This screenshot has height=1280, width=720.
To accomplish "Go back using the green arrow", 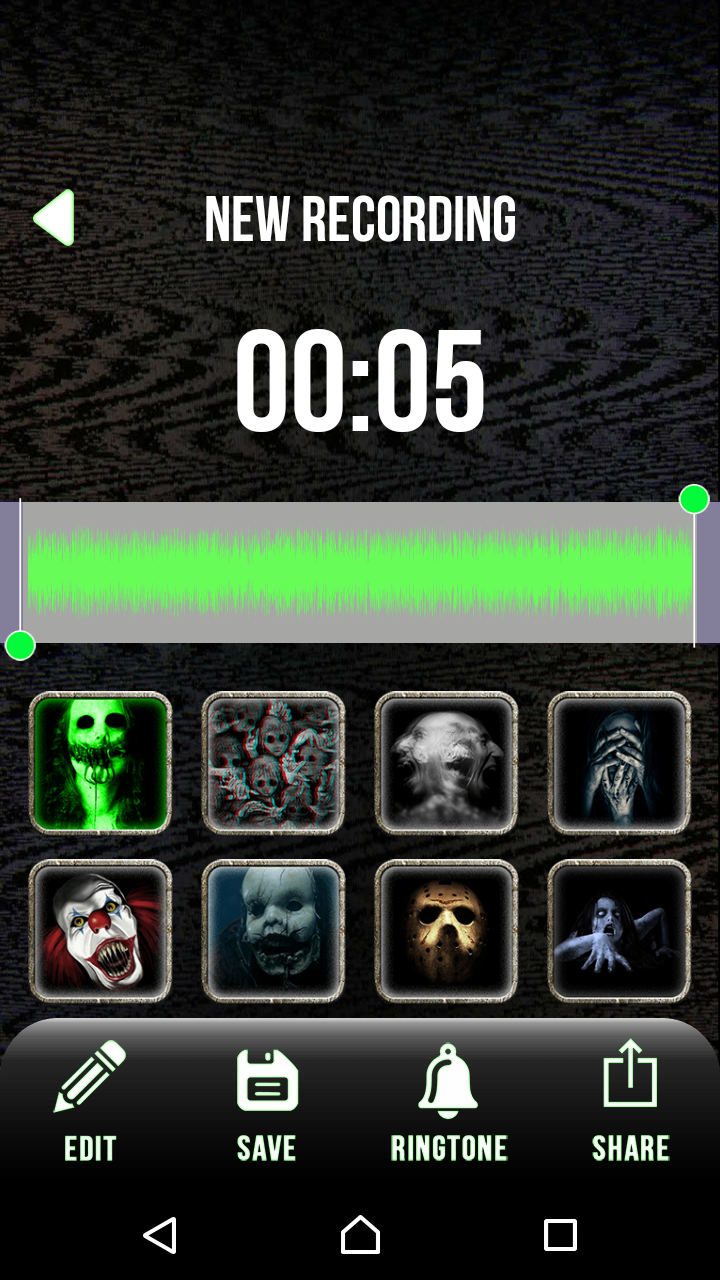I will [54, 218].
